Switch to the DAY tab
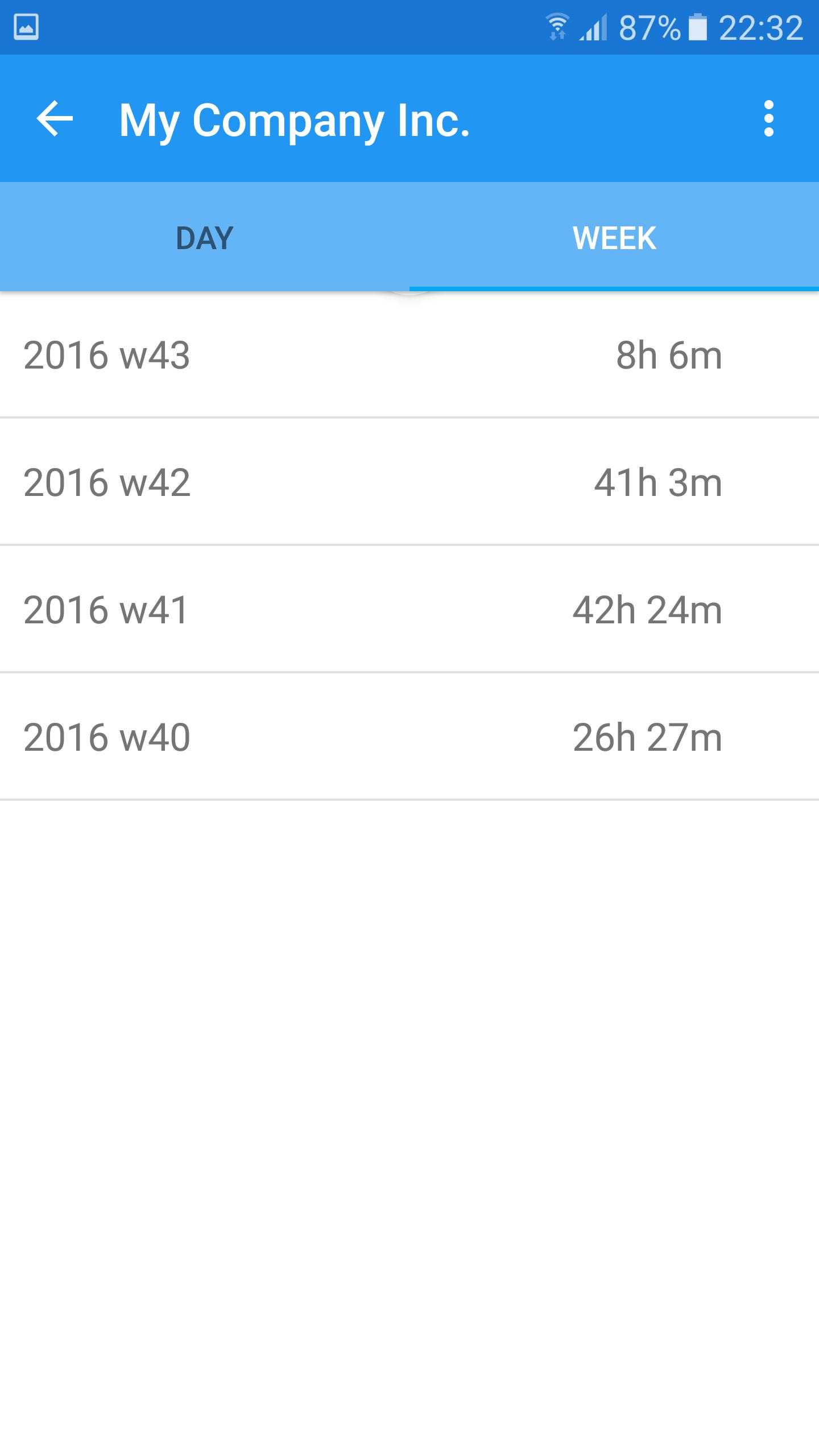This screenshot has width=819, height=1456. pos(204,238)
